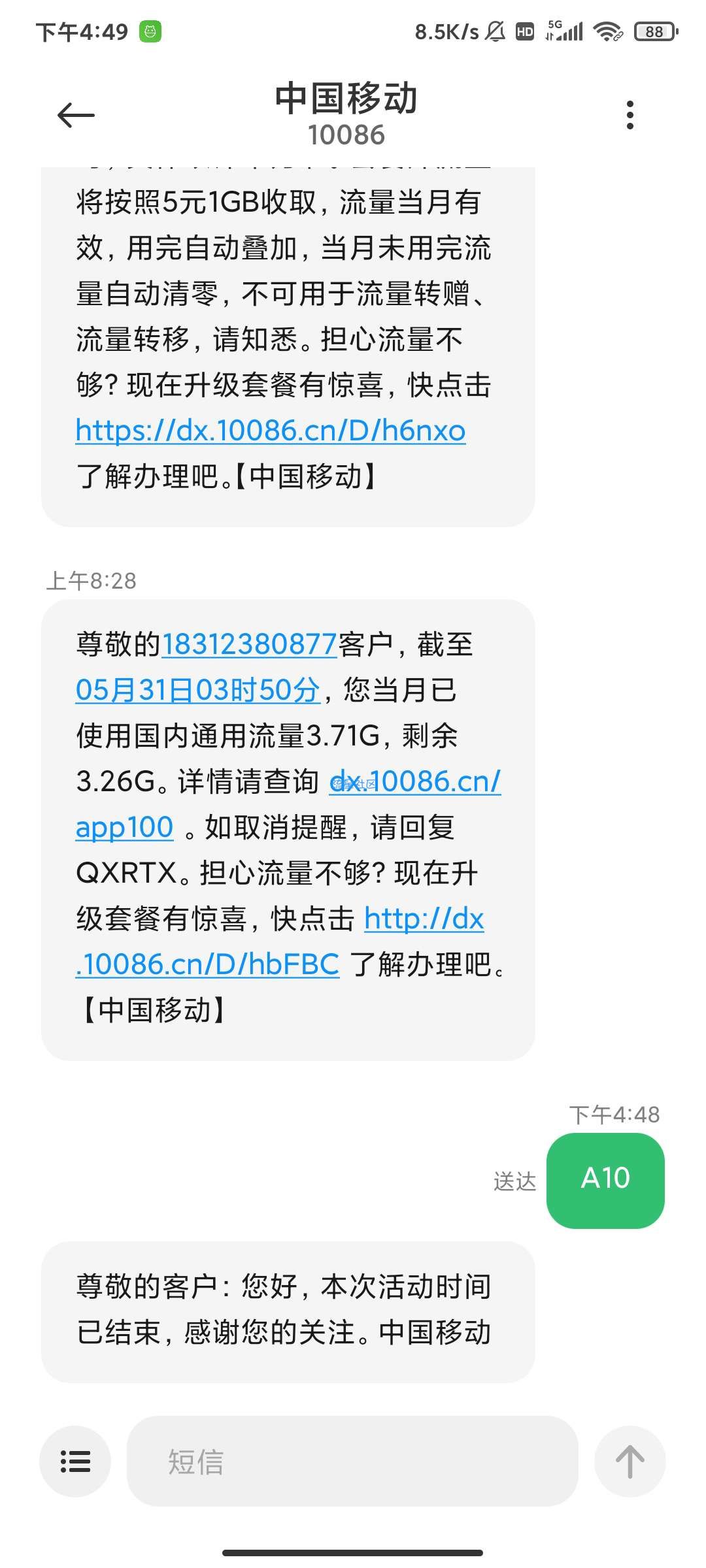
Task: Open the three-dot overflow menu
Action: click(630, 115)
